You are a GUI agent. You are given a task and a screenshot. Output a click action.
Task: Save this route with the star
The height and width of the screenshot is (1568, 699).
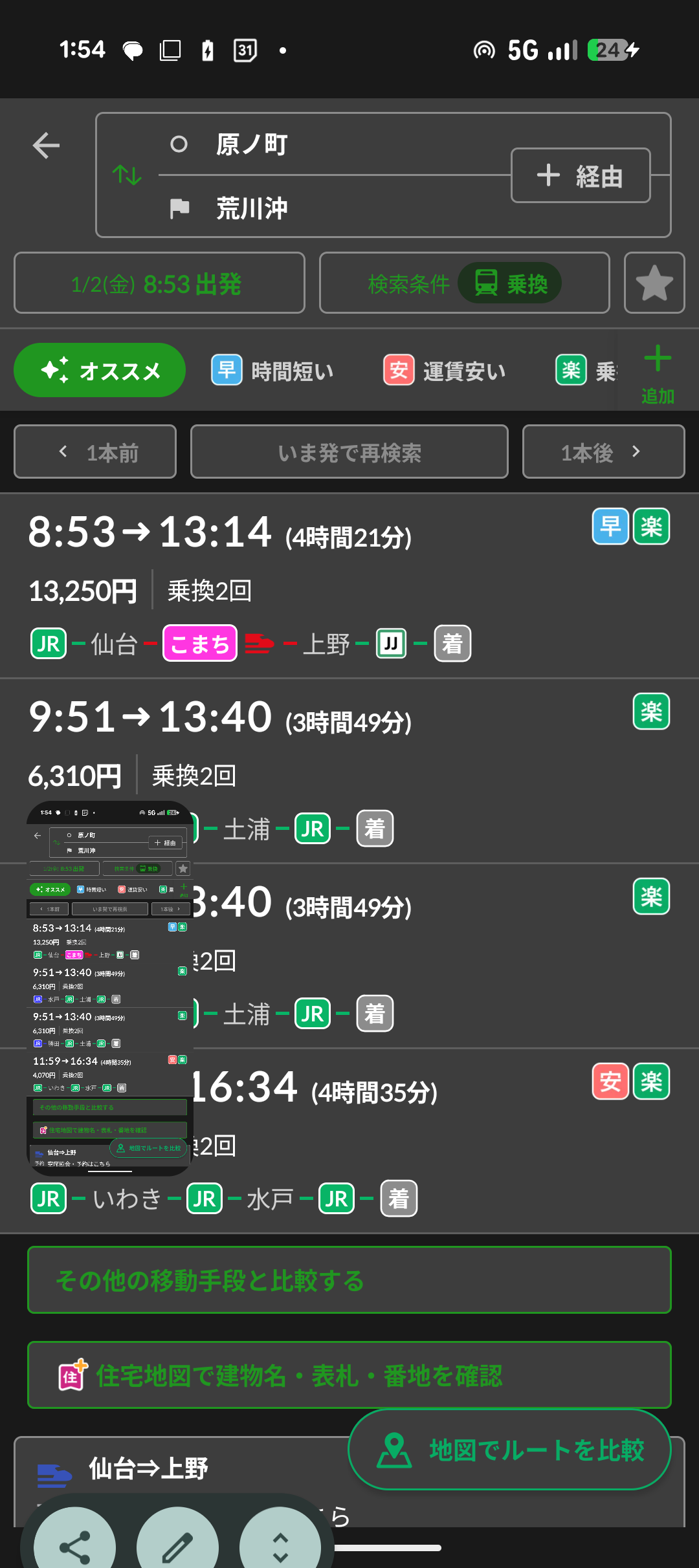tap(654, 283)
